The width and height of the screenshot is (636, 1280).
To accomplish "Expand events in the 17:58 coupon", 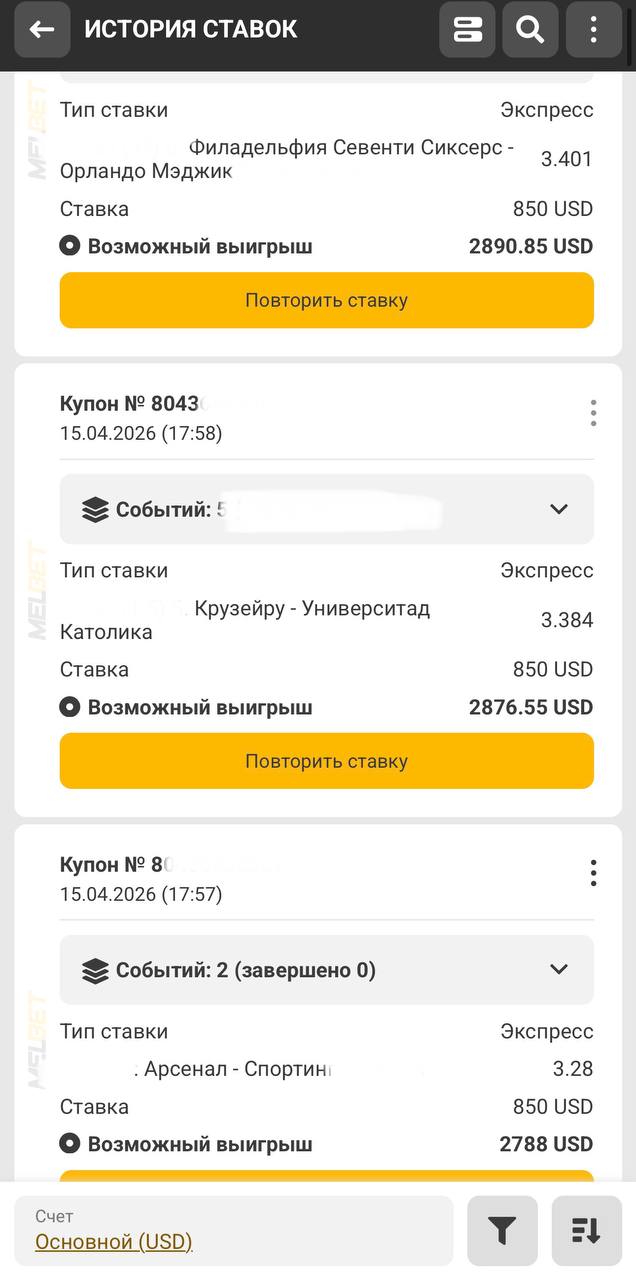I will (x=559, y=509).
